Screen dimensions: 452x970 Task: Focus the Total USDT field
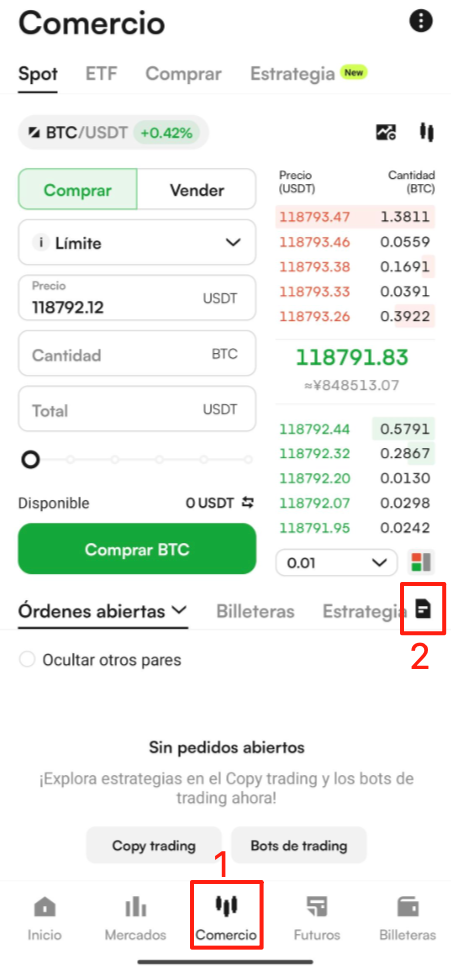137,409
